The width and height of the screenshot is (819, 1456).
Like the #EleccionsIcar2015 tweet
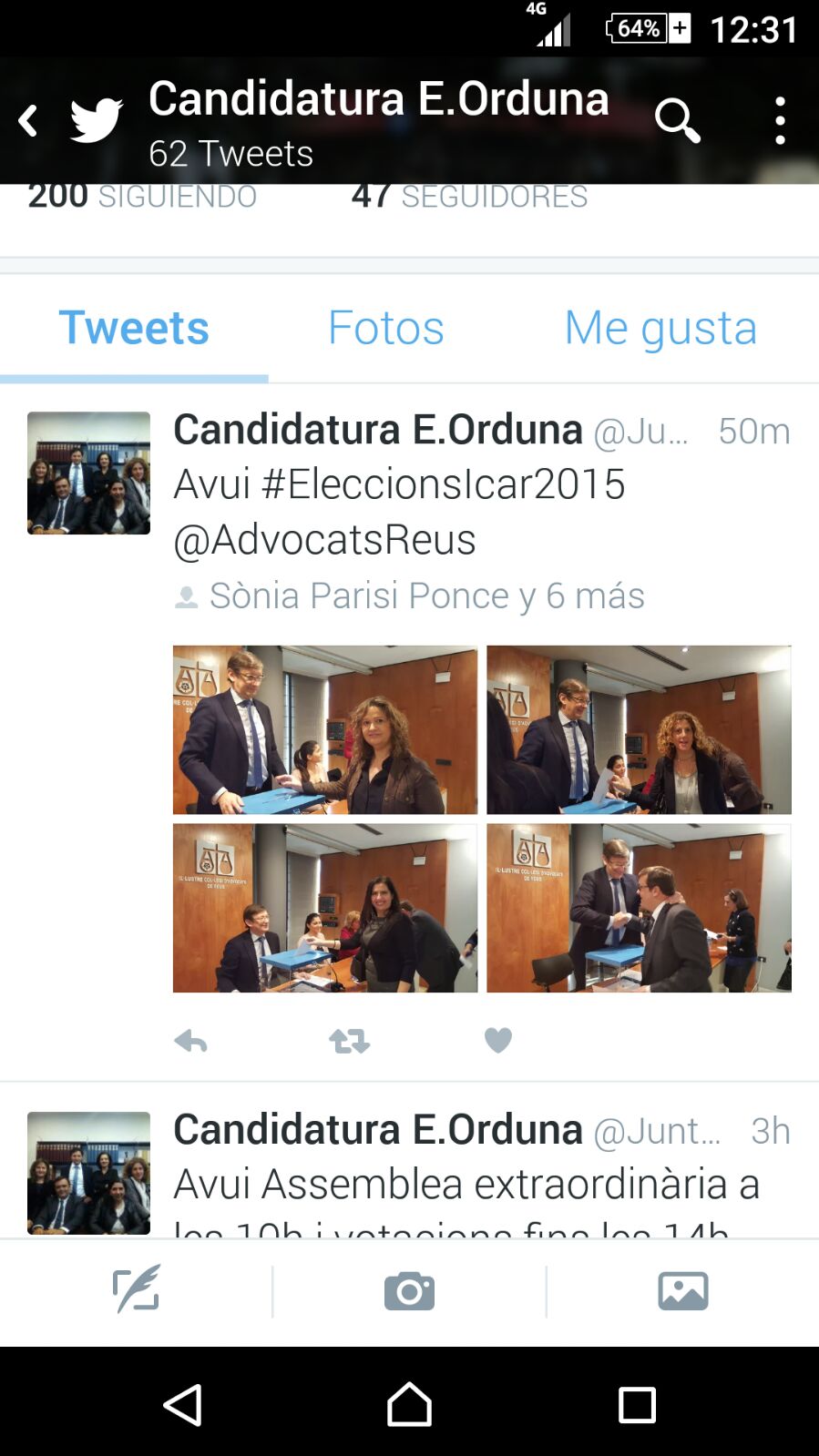pyautogui.click(x=497, y=1040)
